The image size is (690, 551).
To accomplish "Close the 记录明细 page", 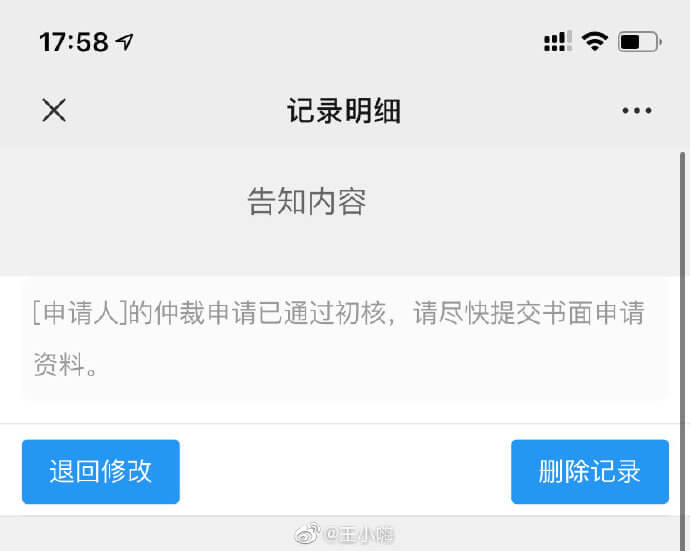I will coord(54,110).
